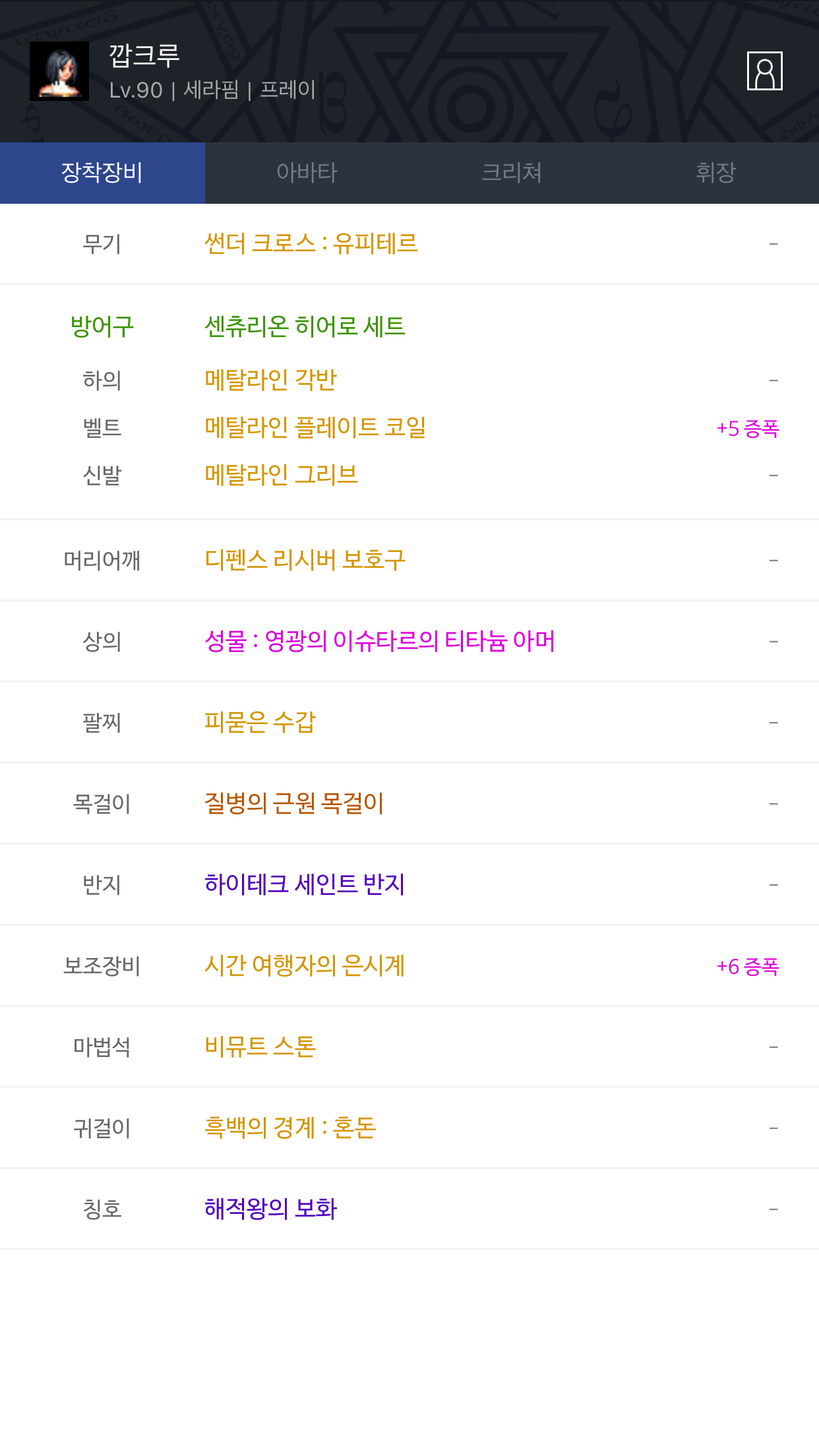Open 비뮤트 스톤 magic stone
Image resolution: width=819 pixels, height=1456 pixels.
coord(409,1047)
